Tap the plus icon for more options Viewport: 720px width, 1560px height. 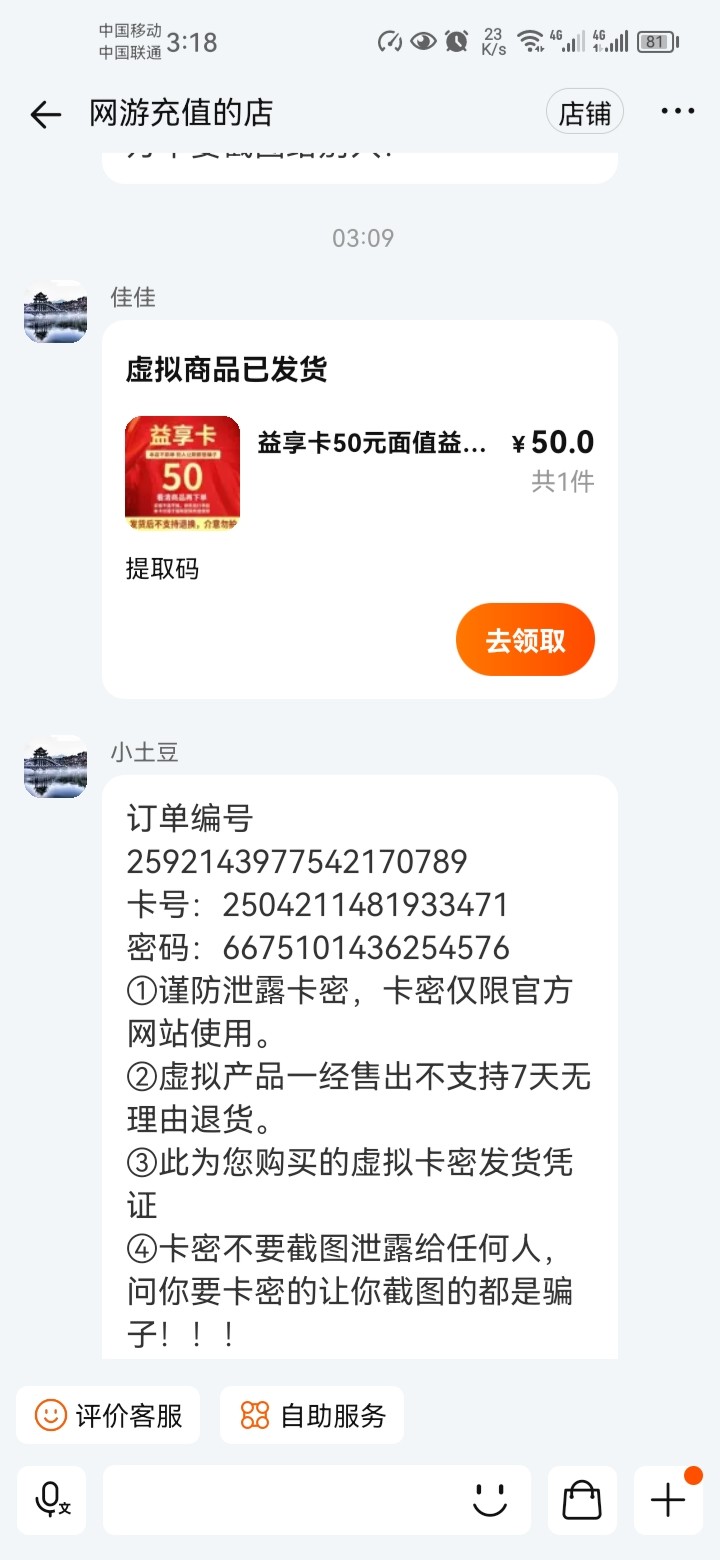point(668,1500)
